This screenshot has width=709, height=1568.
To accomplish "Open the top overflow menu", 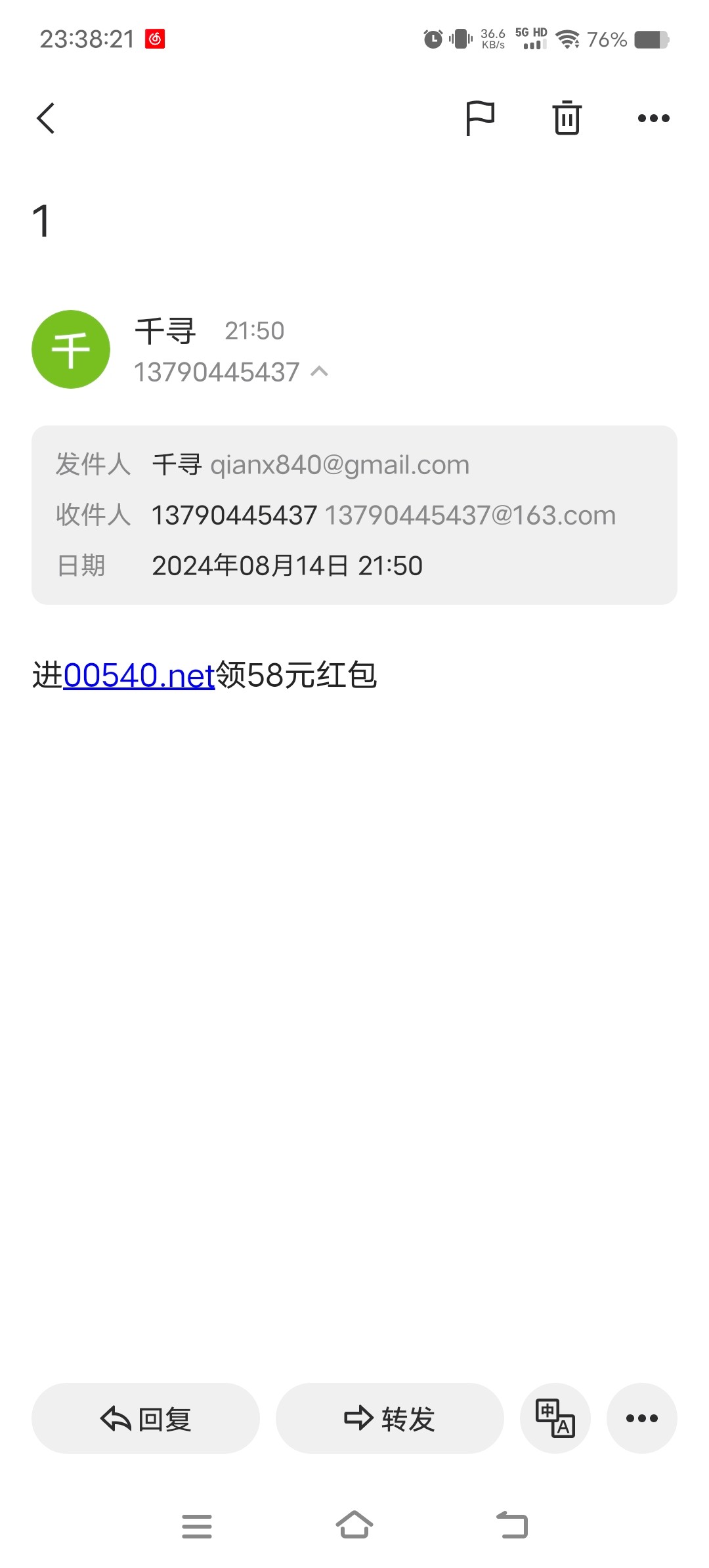I will pyautogui.click(x=654, y=118).
